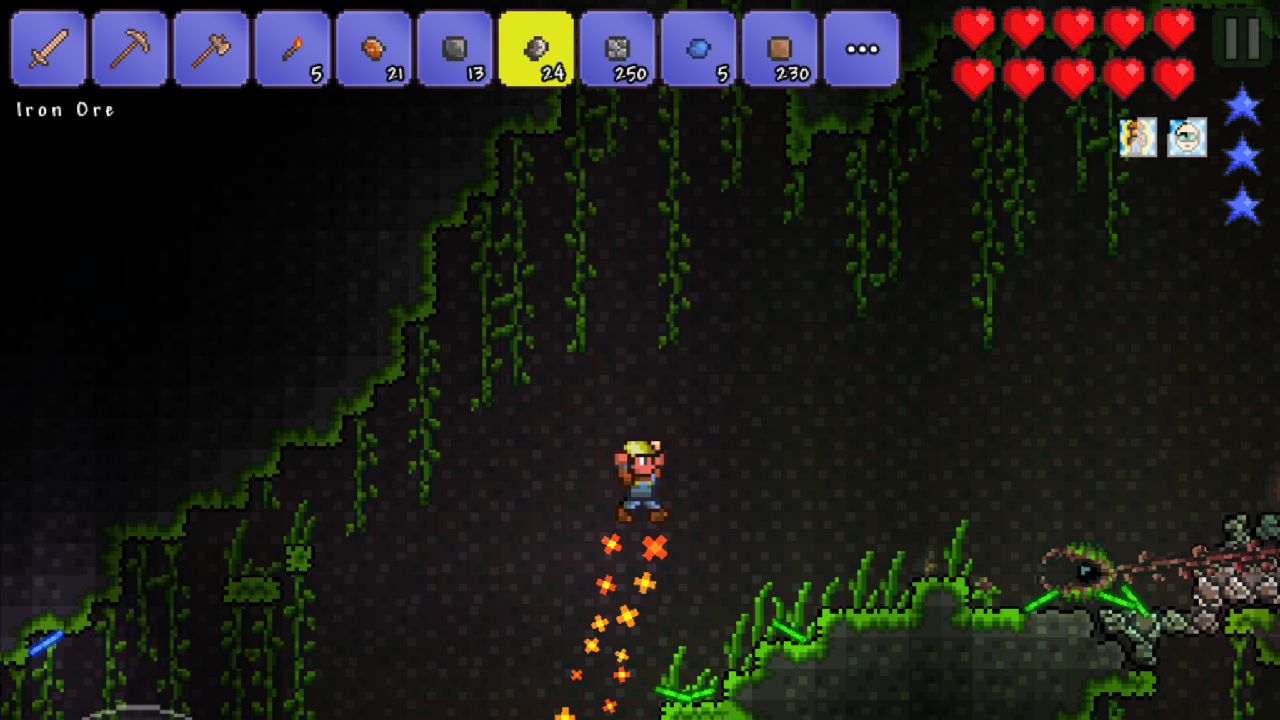Tap the glowing figure buff icon
Viewport: 1280px width, 720px height.
[1138, 137]
